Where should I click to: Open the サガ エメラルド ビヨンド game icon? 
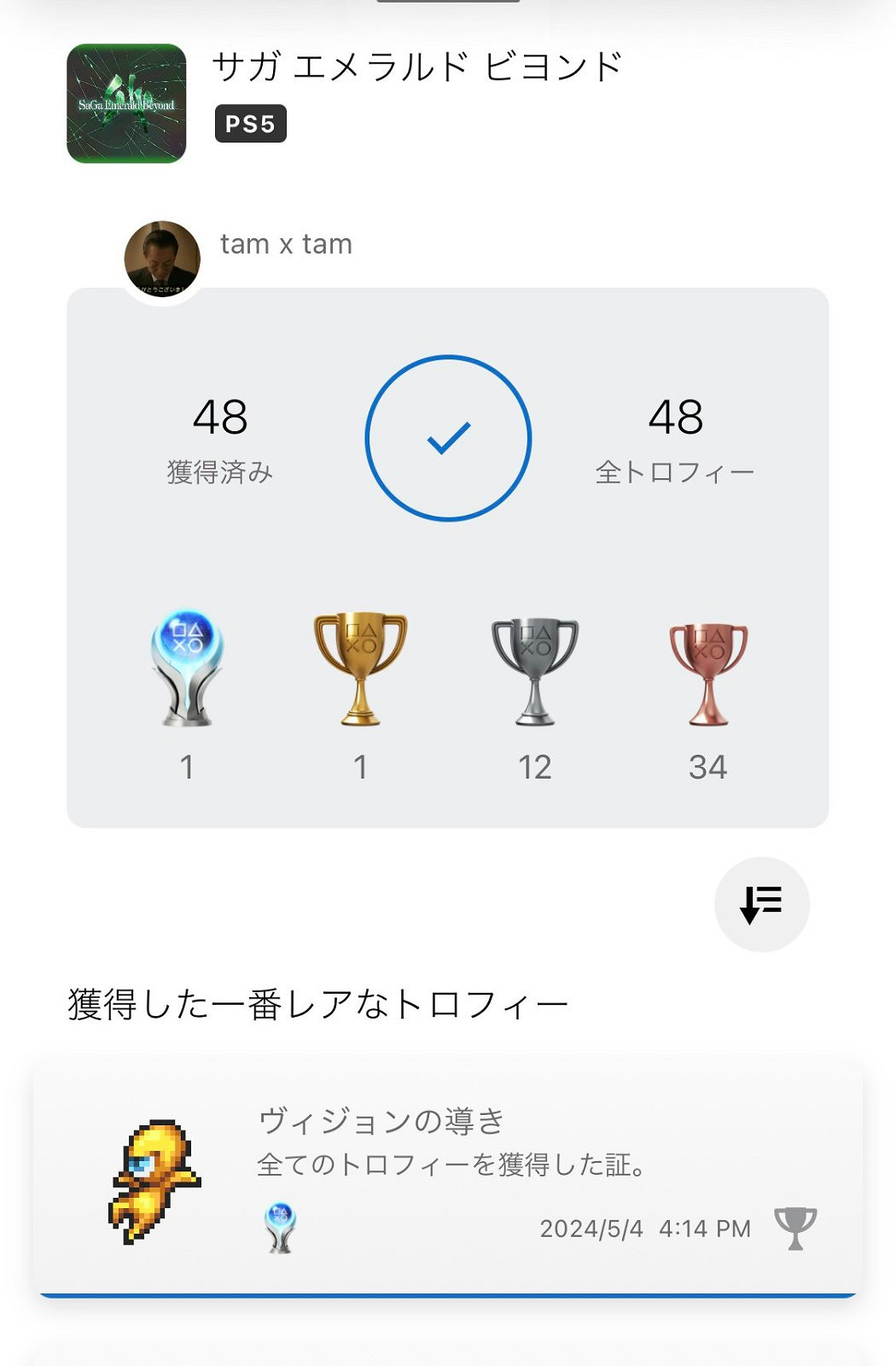(126, 103)
